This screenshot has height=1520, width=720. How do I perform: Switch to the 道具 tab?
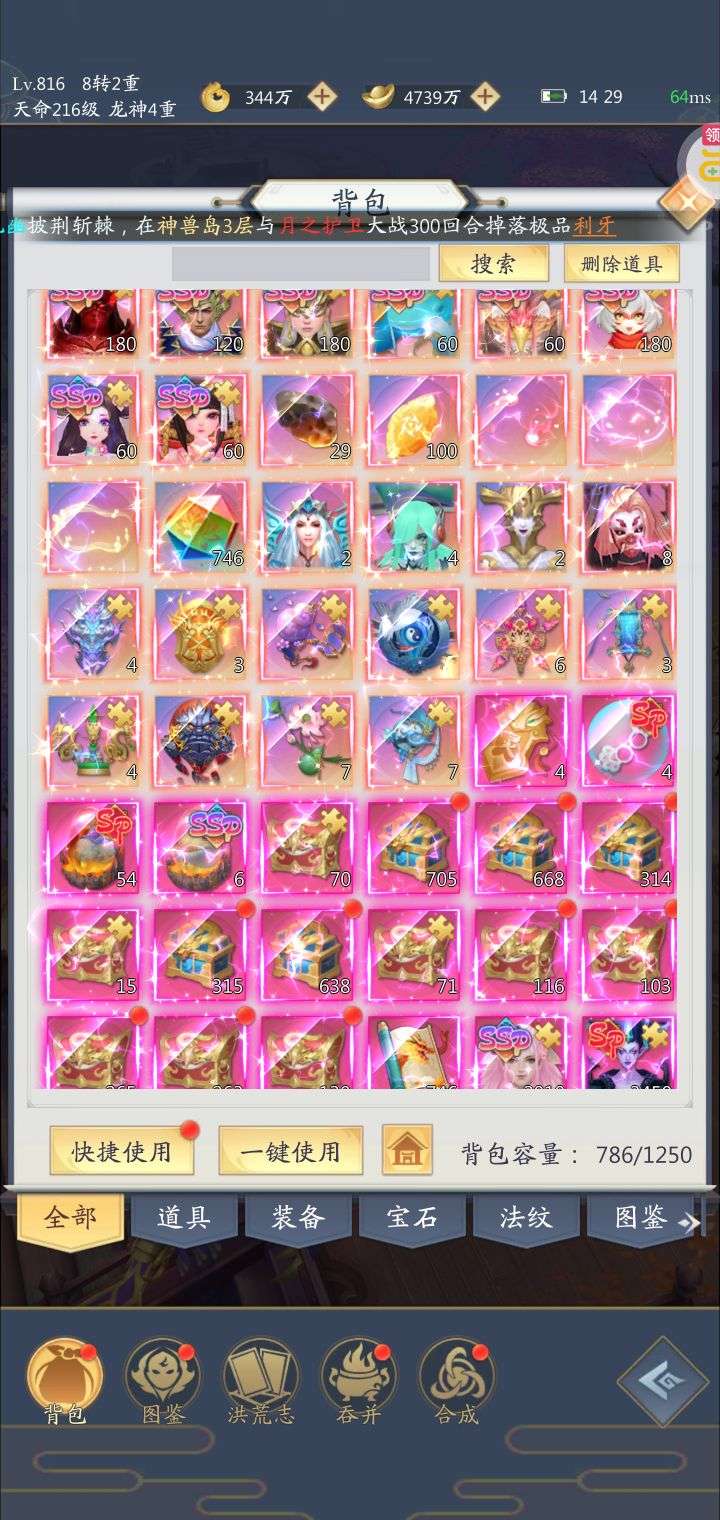pos(184,1218)
